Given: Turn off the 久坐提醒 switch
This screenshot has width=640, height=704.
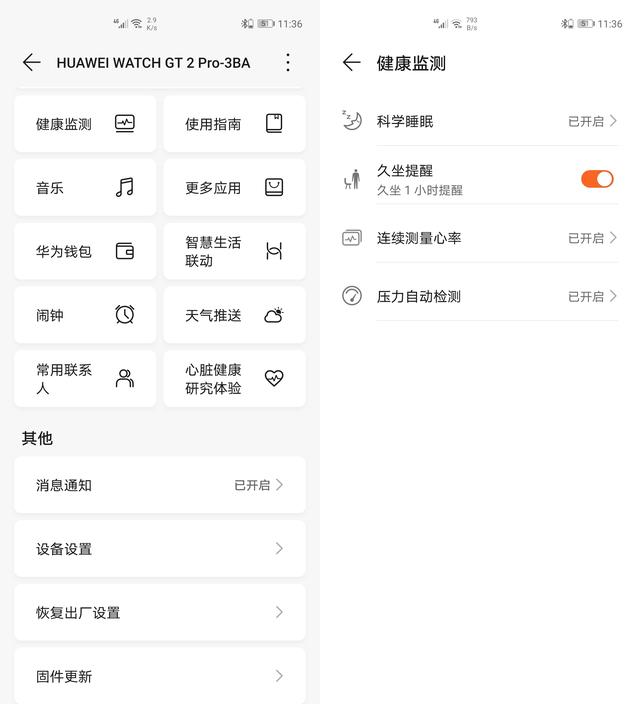Looking at the screenshot, I should tap(597, 179).
